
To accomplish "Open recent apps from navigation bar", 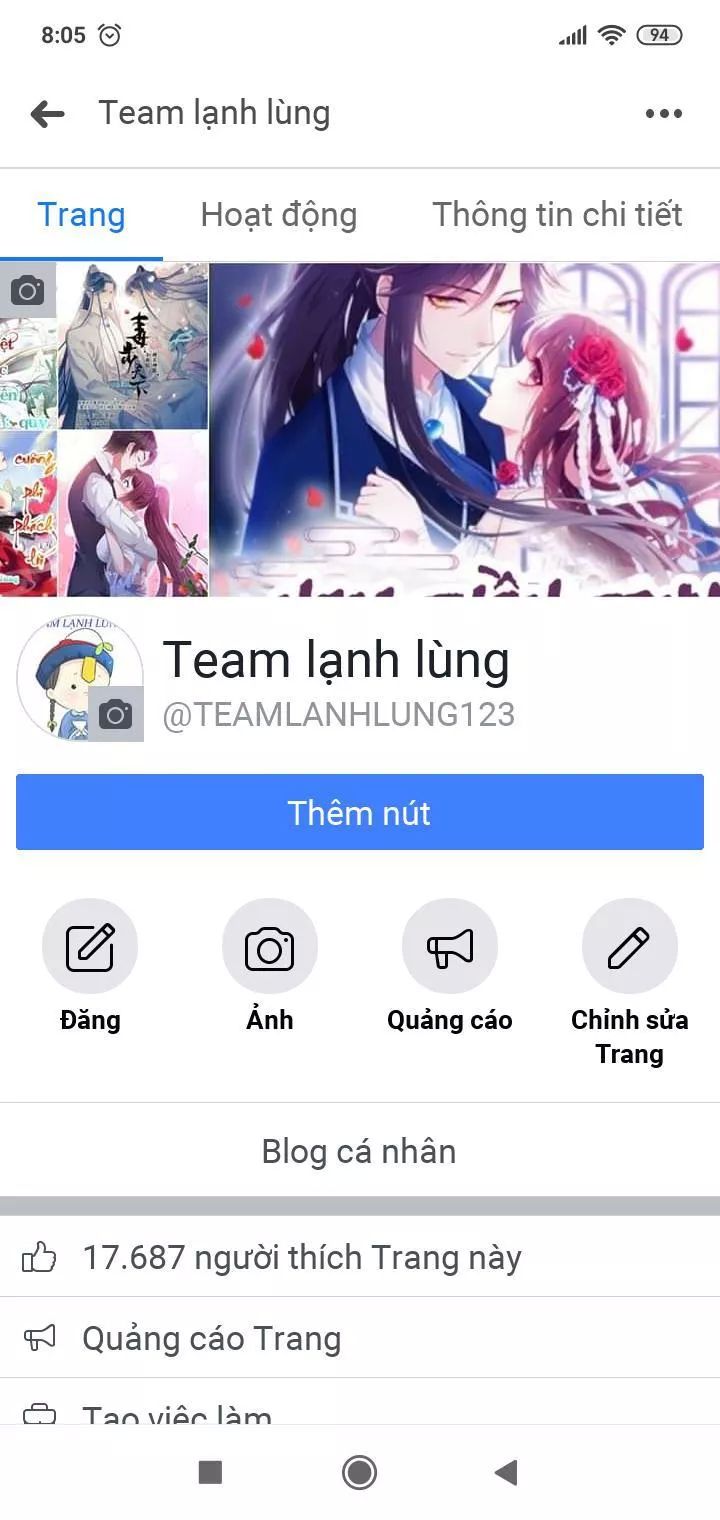I will pos(210,1472).
